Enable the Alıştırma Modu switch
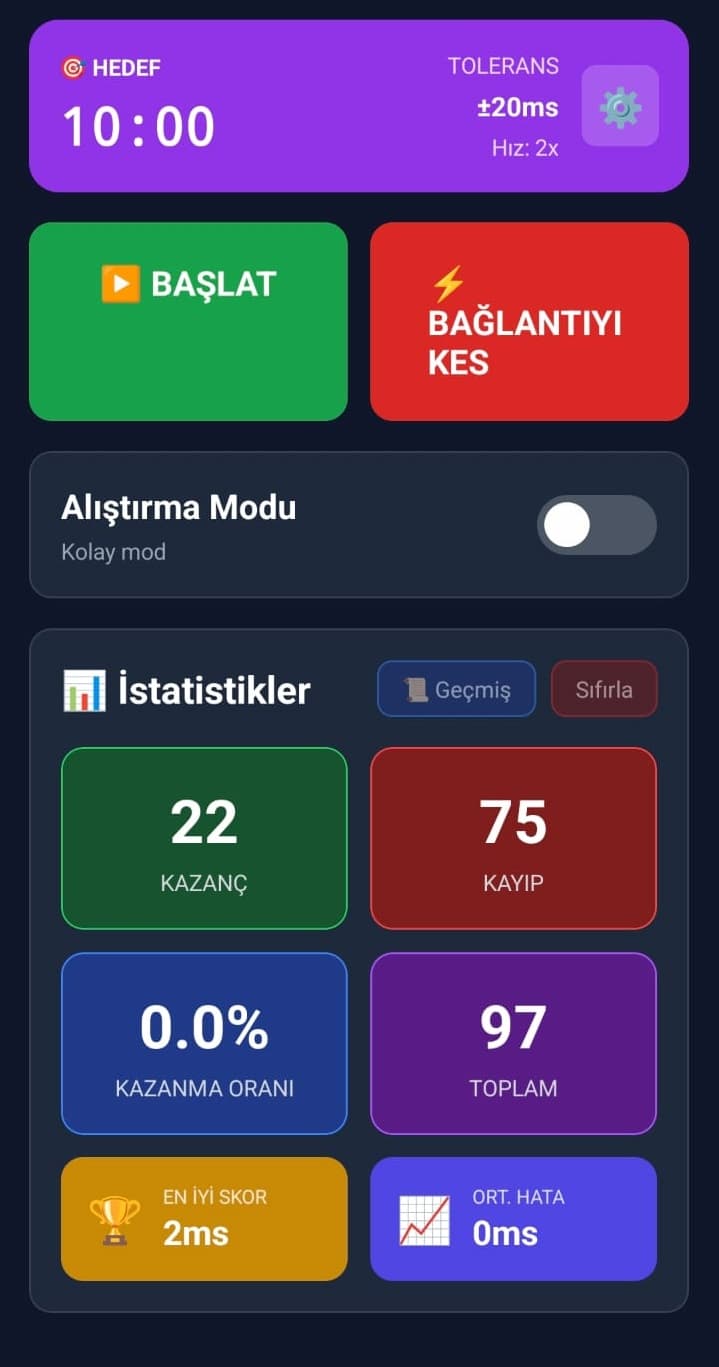This screenshot has width=719, height=1367. click(596, 525)
